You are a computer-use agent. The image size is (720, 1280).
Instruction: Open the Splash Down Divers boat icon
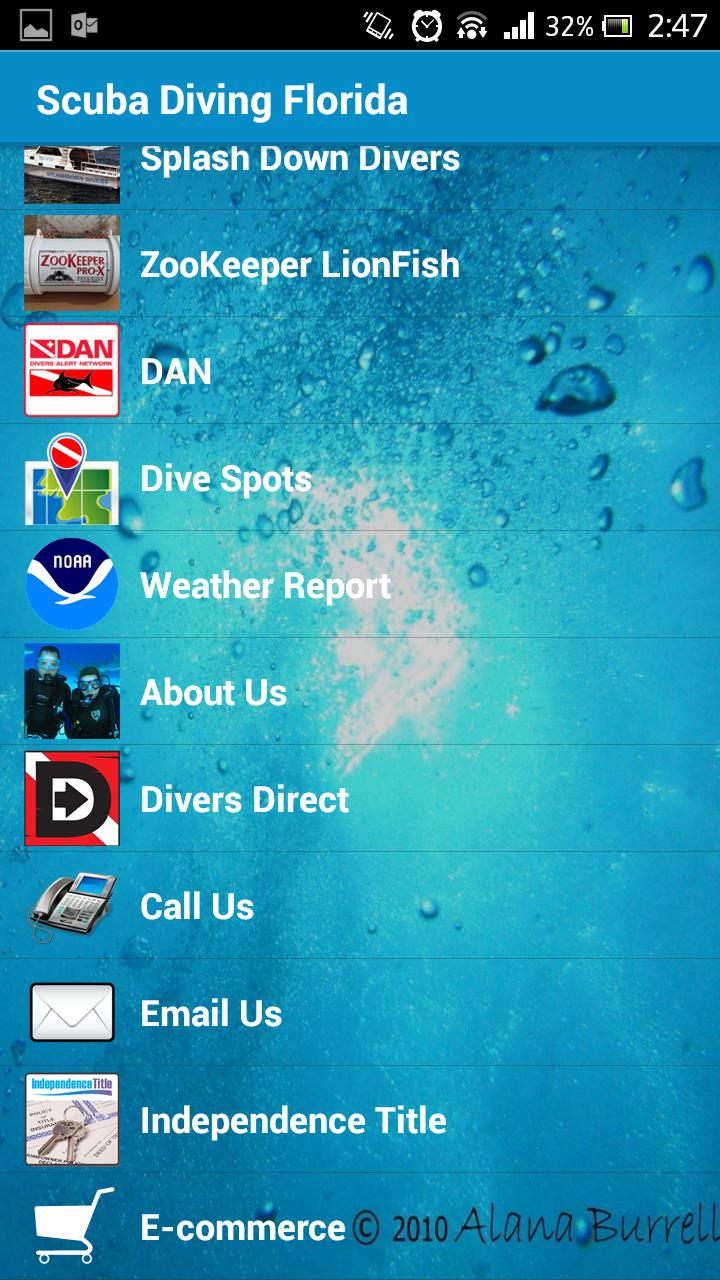[x=71, y=172]
